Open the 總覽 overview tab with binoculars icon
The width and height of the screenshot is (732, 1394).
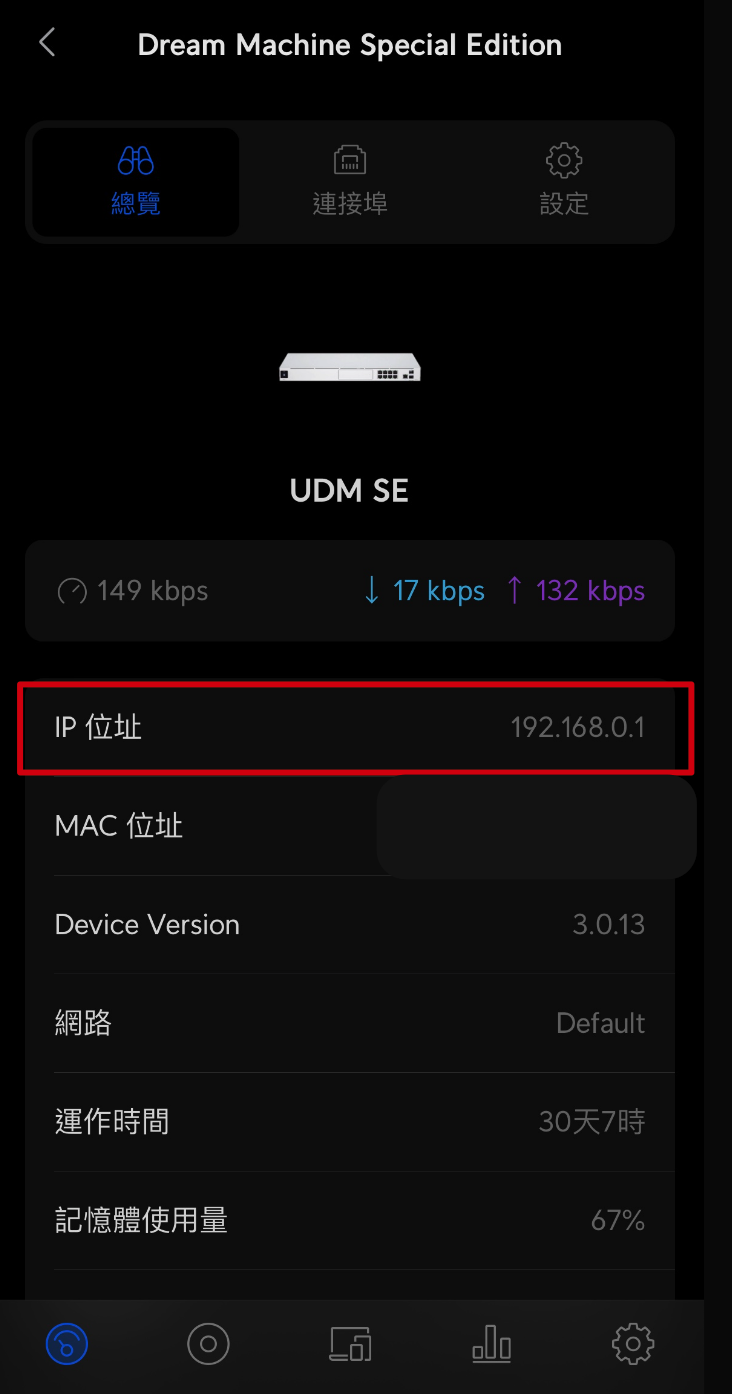click(x=134, y=180)
